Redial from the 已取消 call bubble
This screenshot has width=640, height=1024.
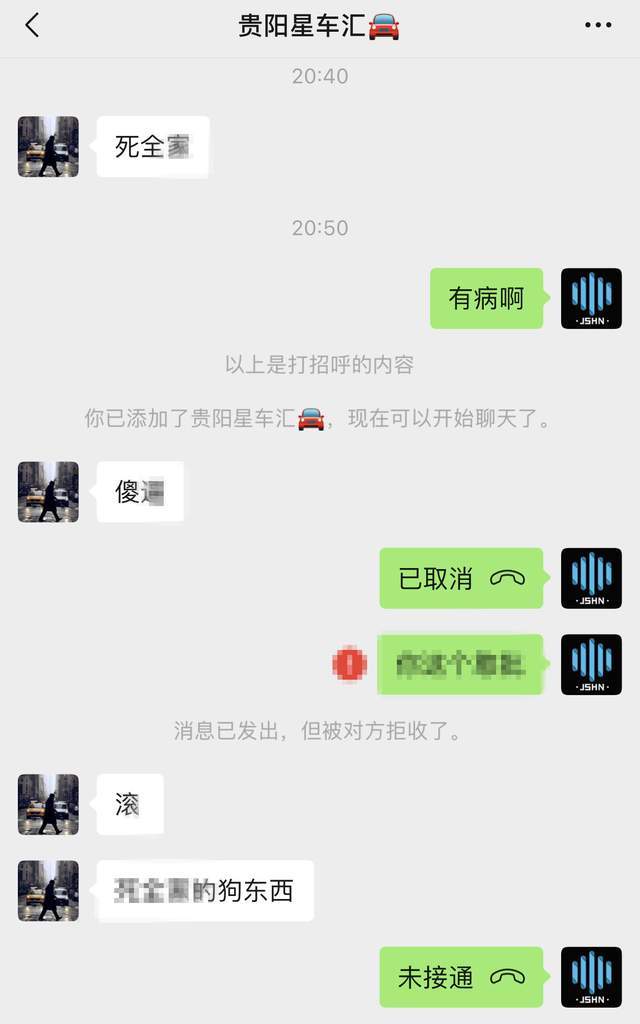click(x=461, y=578)
